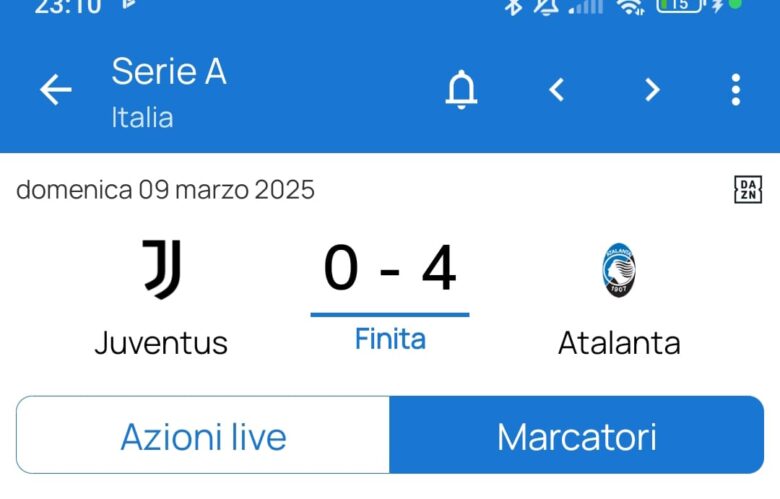The width and height of the screenshot is (780, 499).
Task: Go back with the arrow icon
Action: pyautogui.click(x=55, y=91)
